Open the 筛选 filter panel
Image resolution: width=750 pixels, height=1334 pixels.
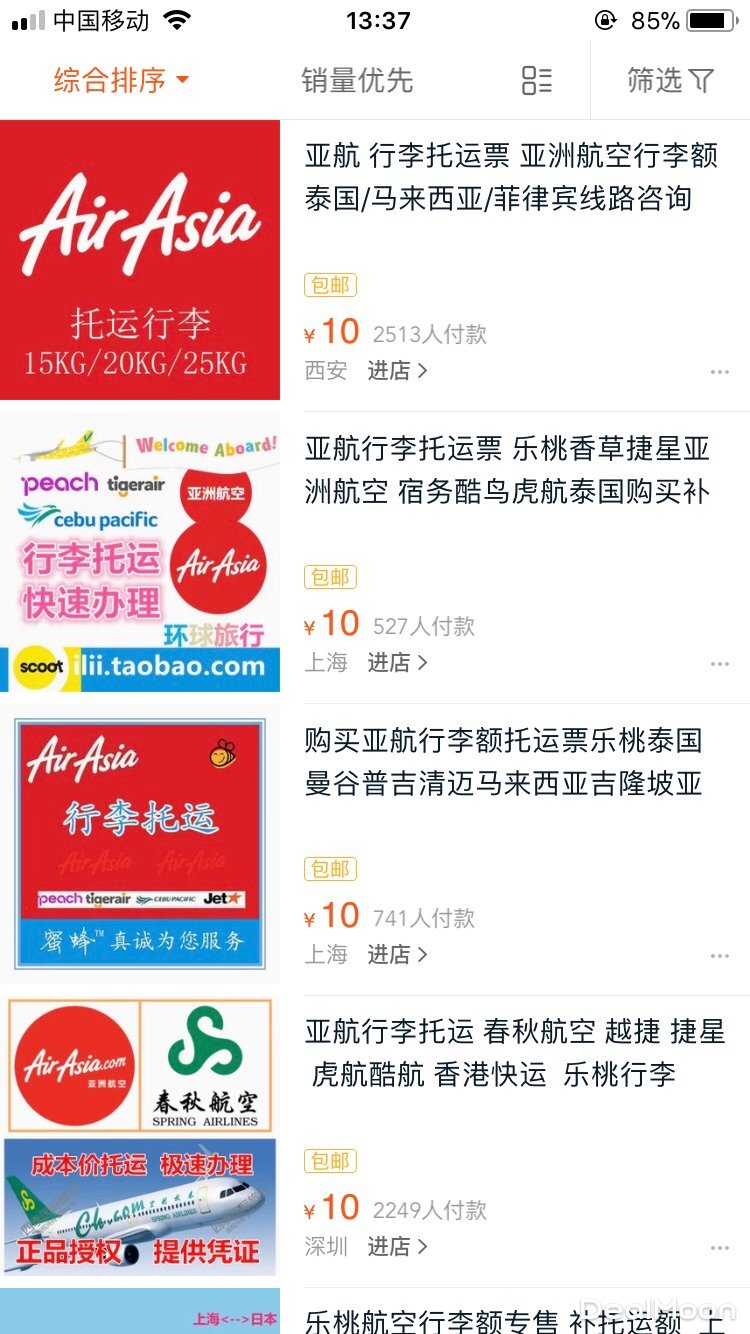point(670,81)
